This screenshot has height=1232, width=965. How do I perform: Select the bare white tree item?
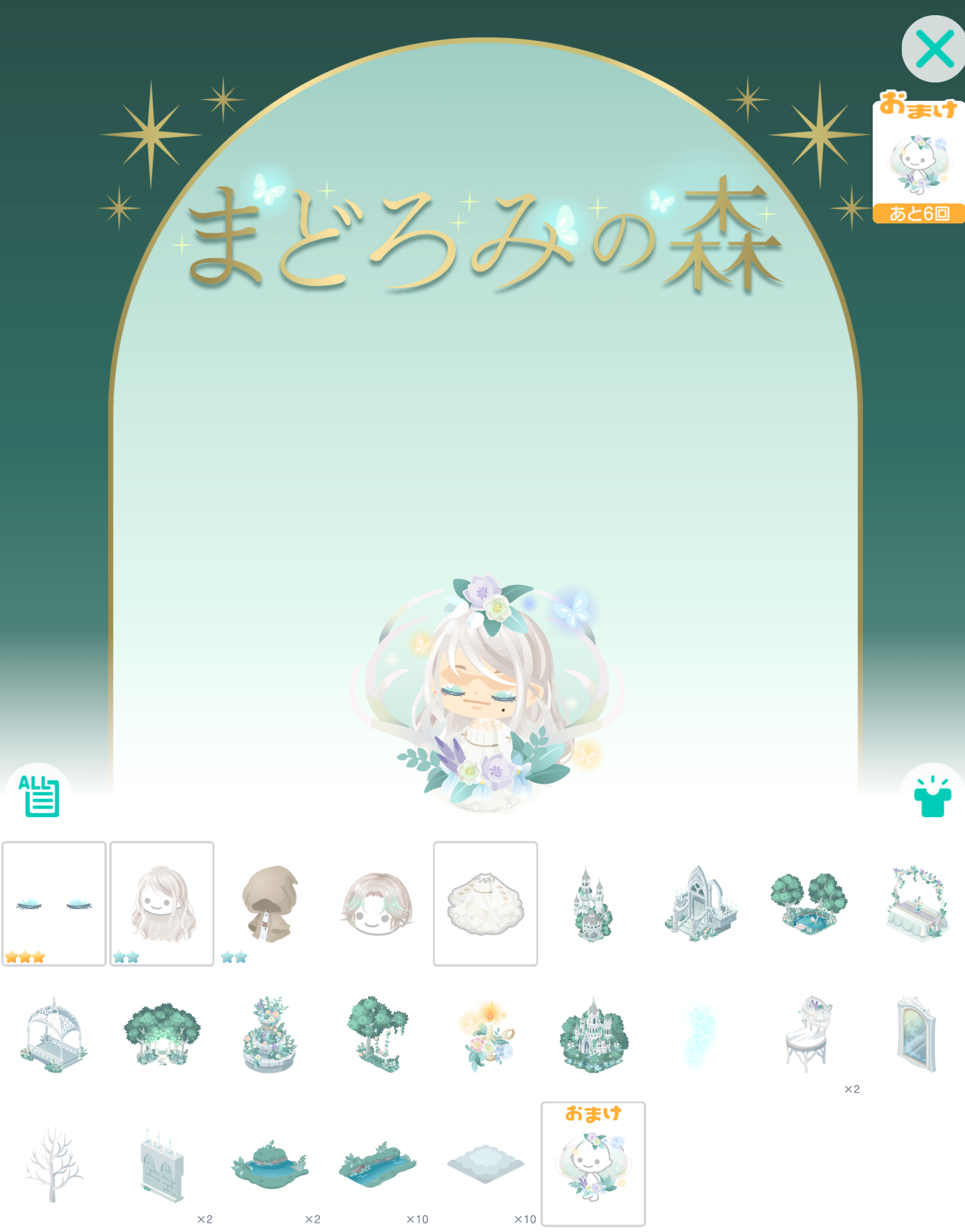(54, 1163)
